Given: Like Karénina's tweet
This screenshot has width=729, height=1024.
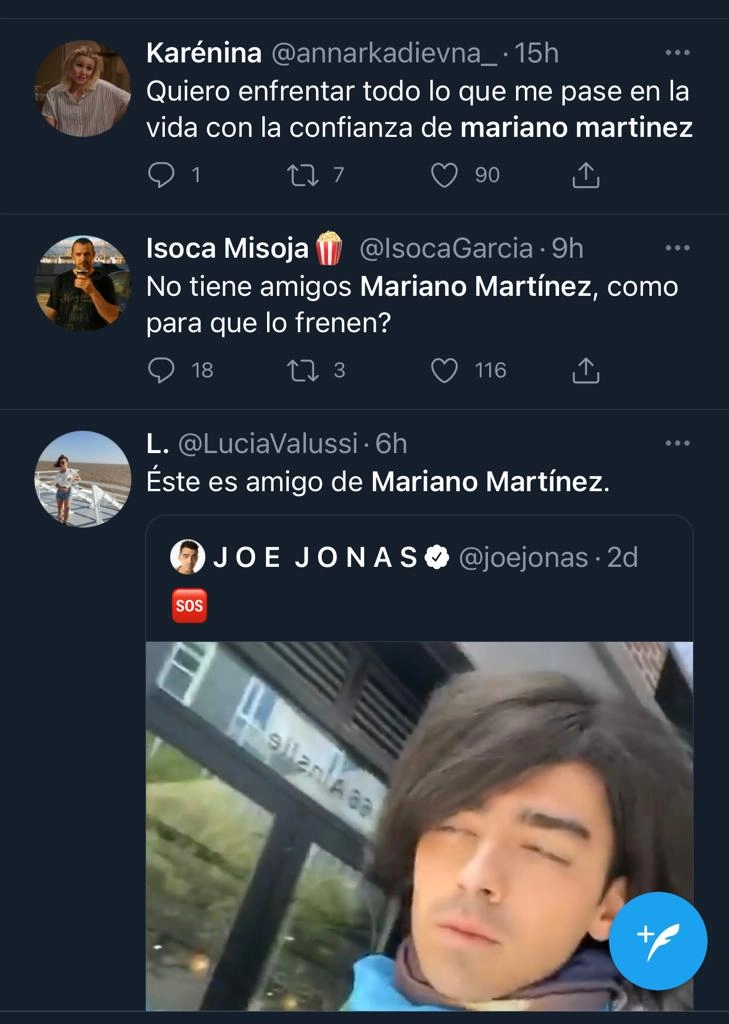Looking at the screenshot, I should [x=444, y=175].
